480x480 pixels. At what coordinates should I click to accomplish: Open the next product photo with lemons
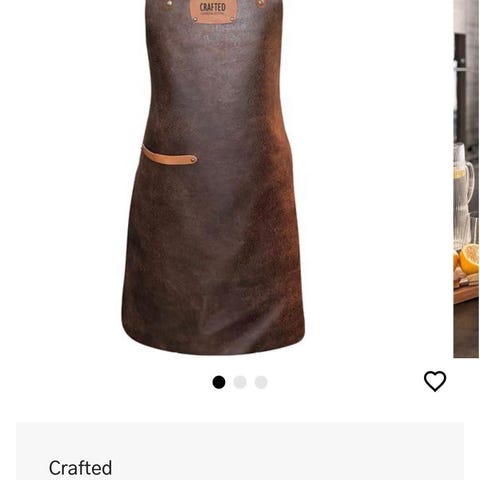466,179
